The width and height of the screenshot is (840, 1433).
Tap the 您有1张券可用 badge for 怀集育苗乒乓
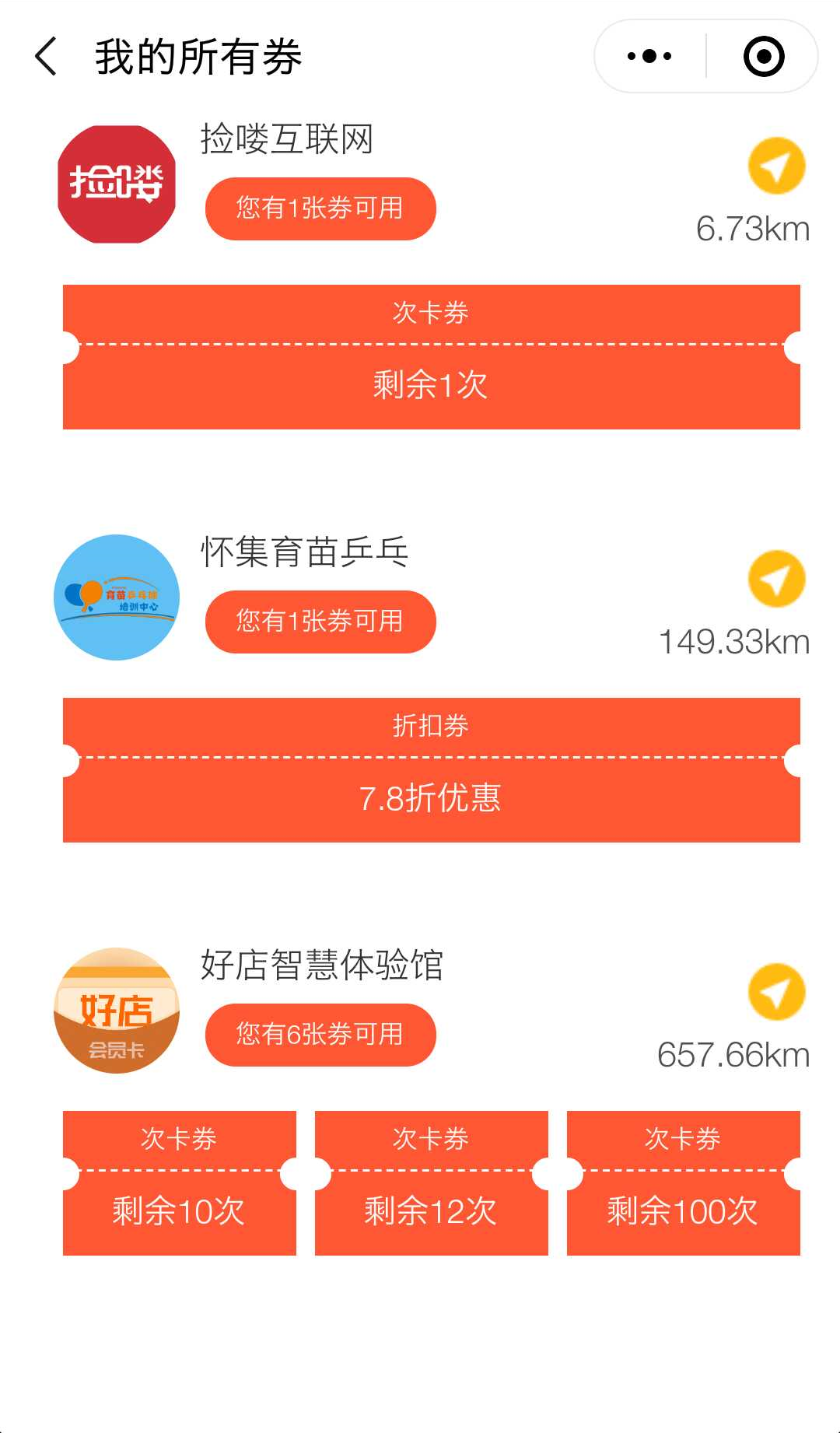coord(320,621)
